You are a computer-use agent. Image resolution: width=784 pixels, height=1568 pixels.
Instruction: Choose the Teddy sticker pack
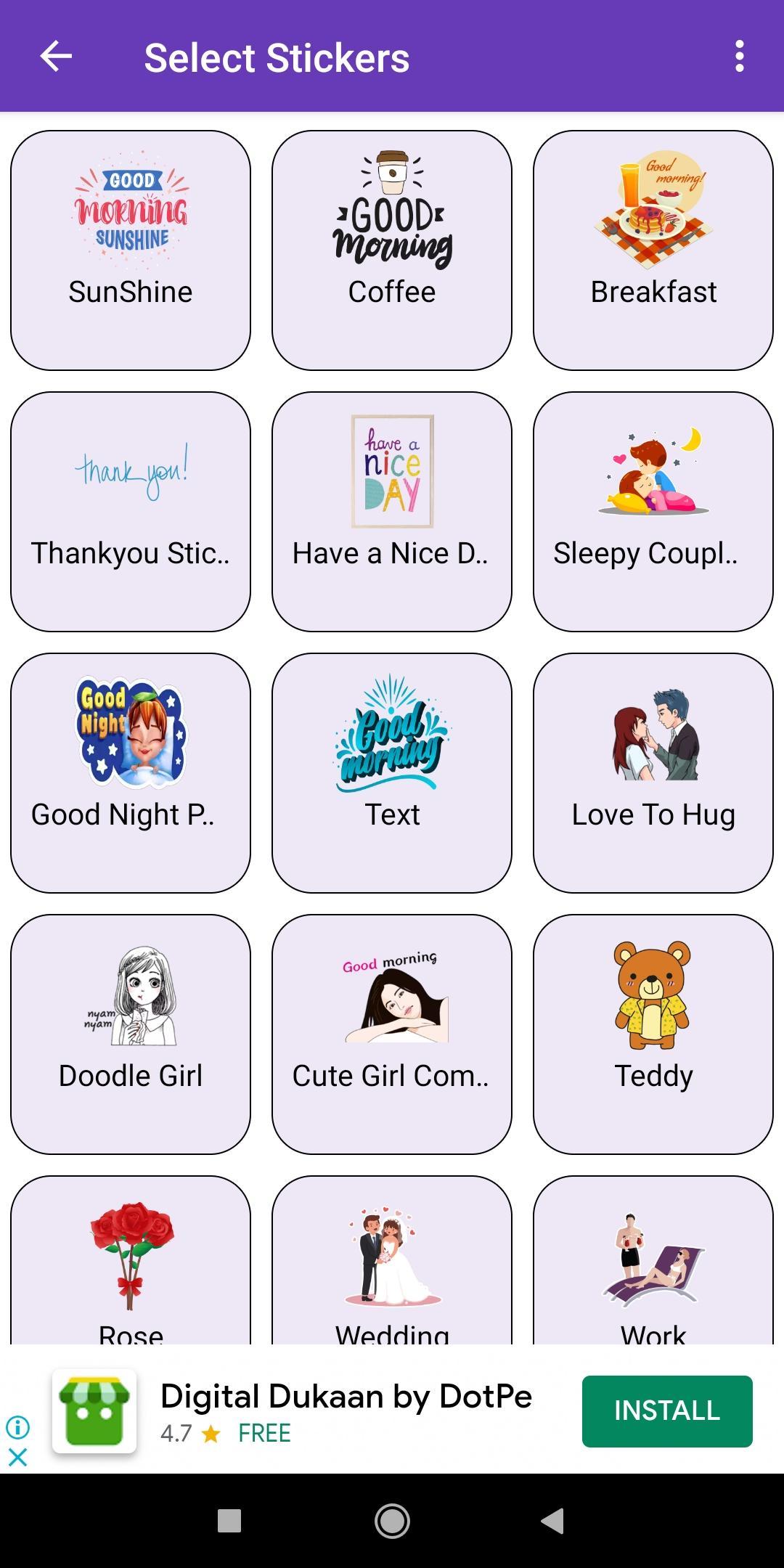[x=653, y=1034]
